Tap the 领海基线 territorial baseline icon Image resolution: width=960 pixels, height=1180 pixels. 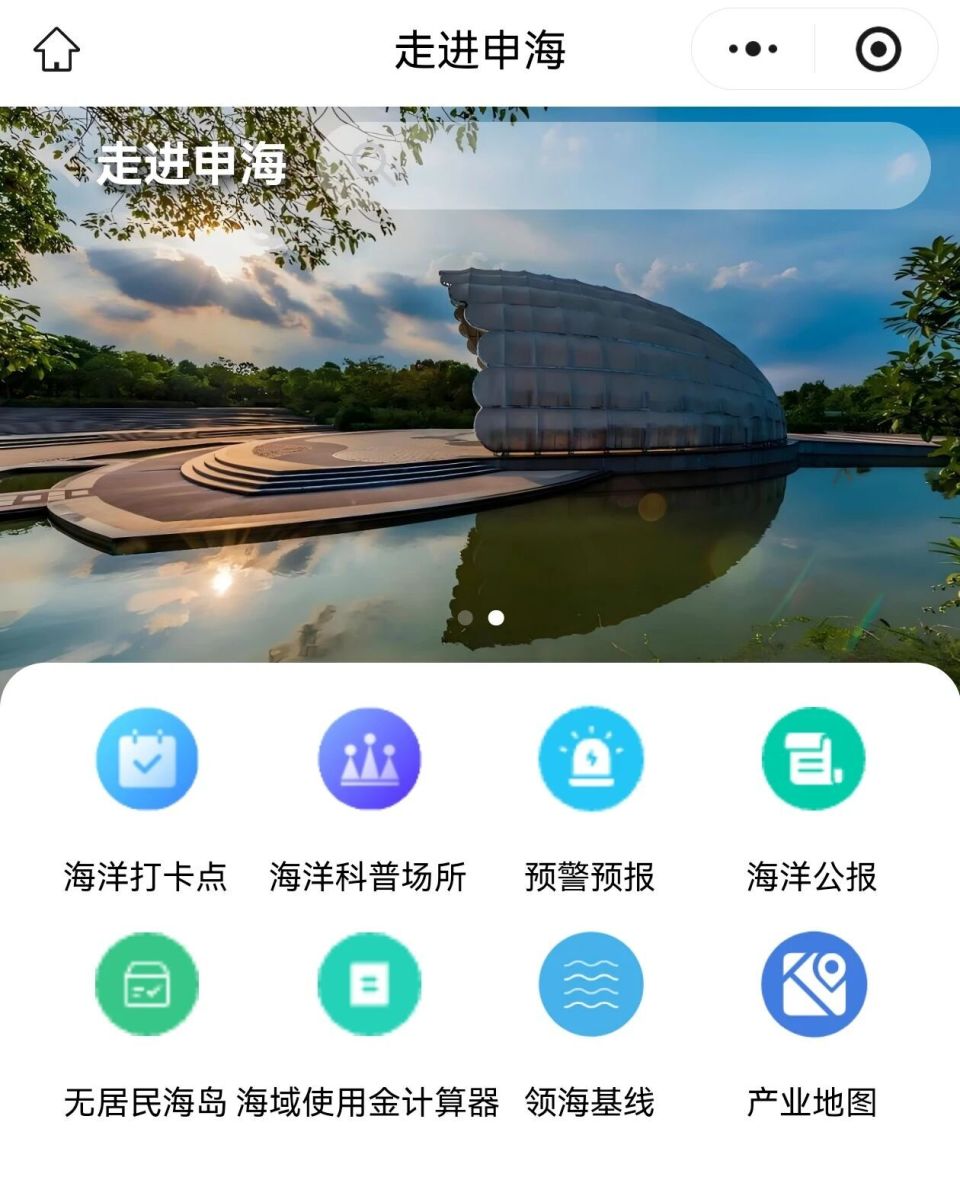pyautogui.click(x=589, y=983)
